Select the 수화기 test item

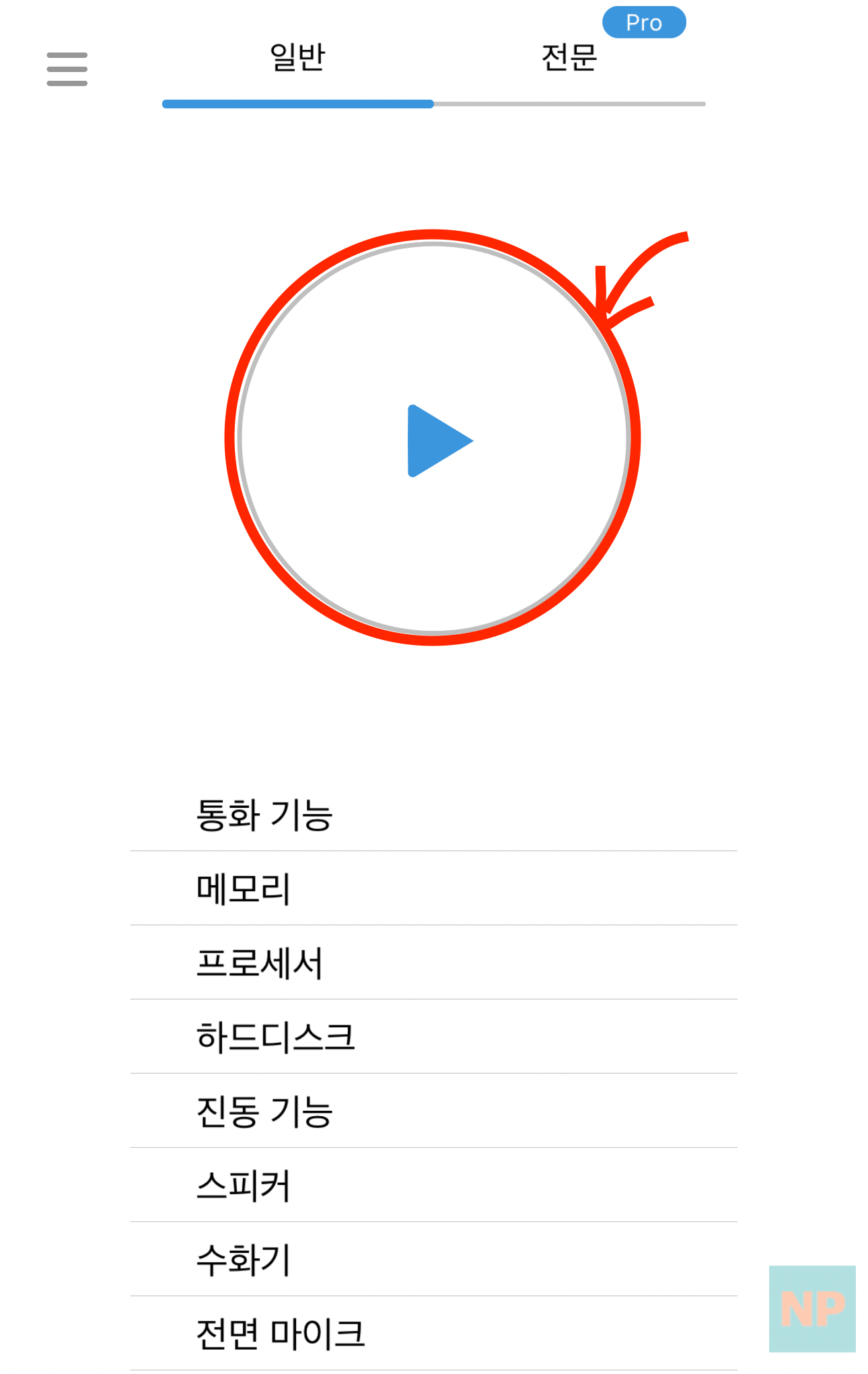click(244, 1258)
